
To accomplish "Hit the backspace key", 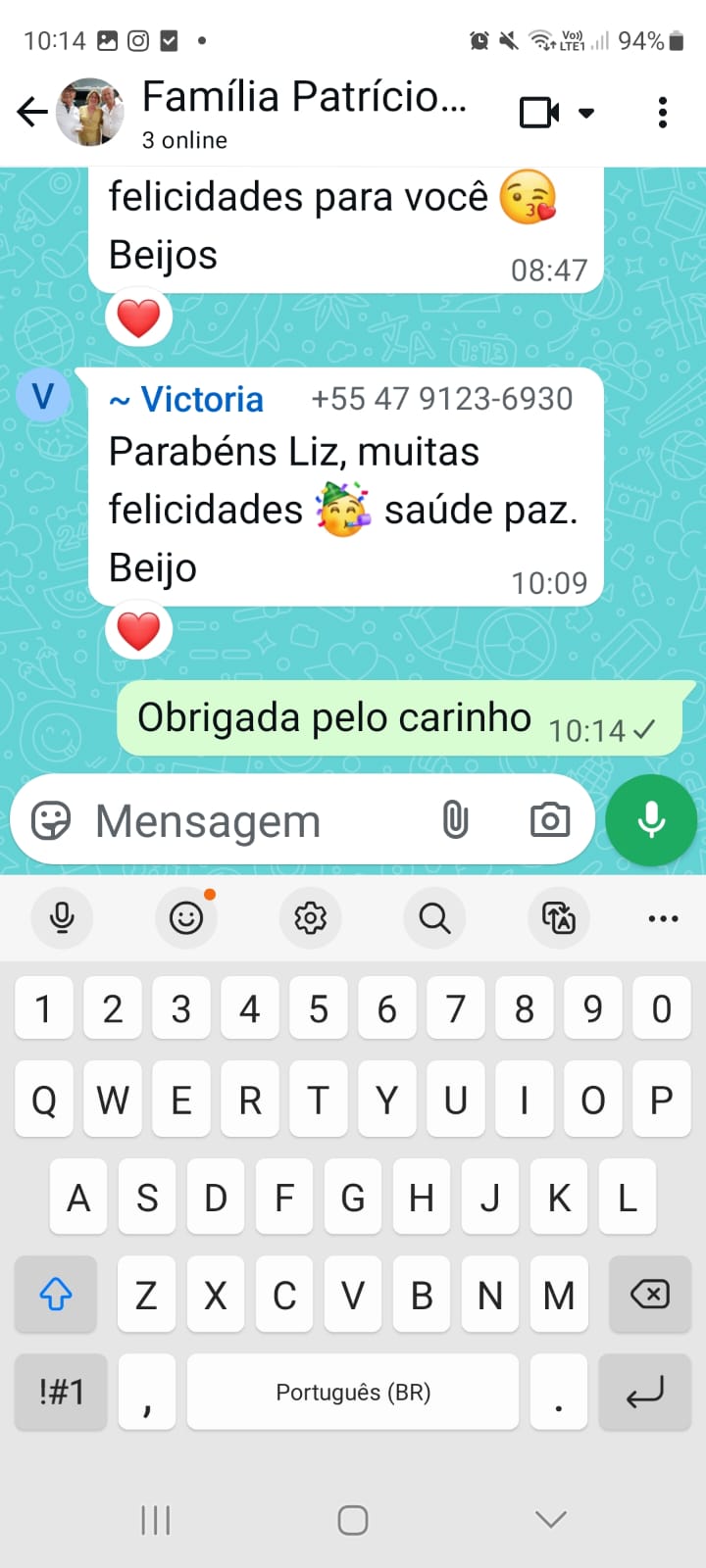I will tap(649, 1295).
